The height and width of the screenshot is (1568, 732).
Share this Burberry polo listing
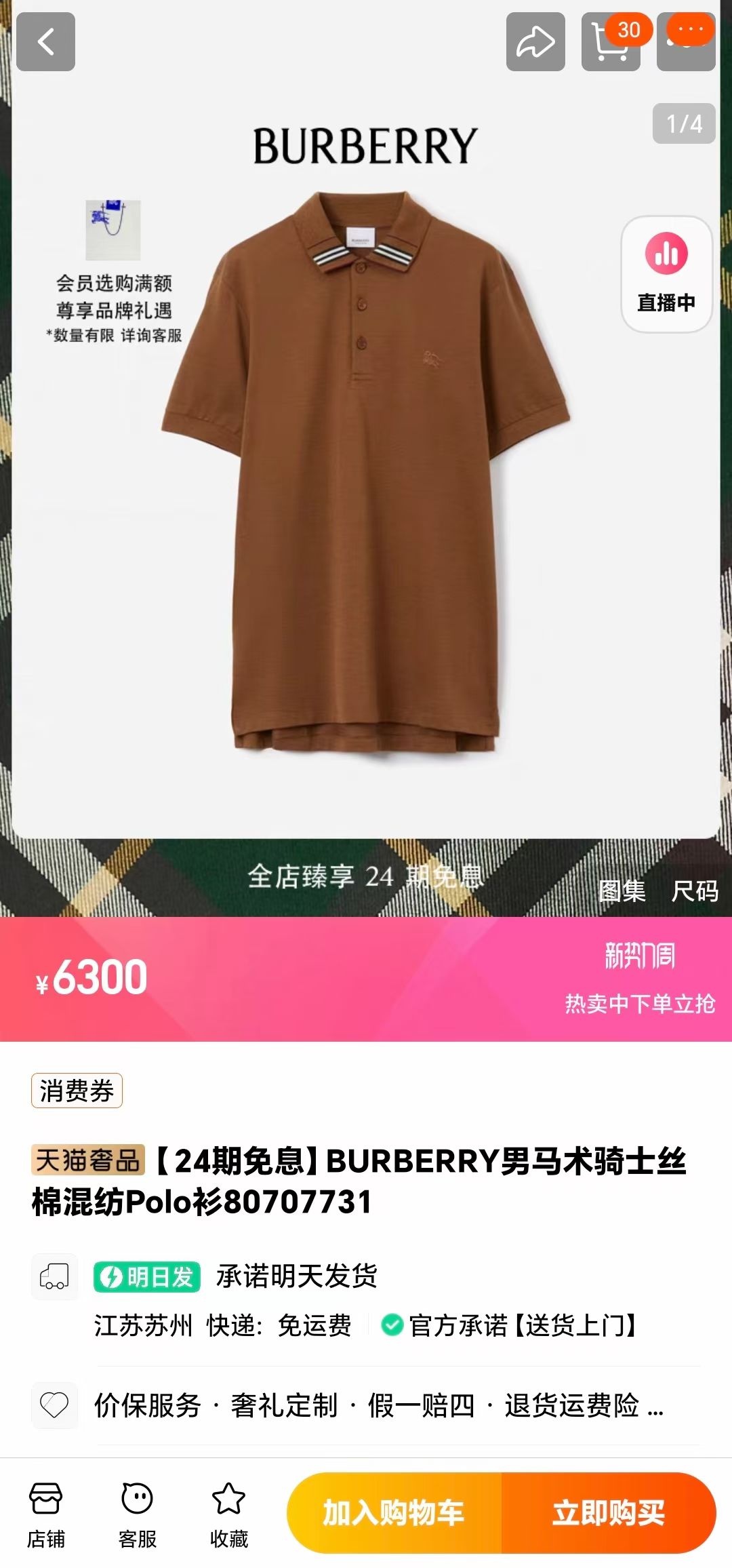click(x=535, y=41)
